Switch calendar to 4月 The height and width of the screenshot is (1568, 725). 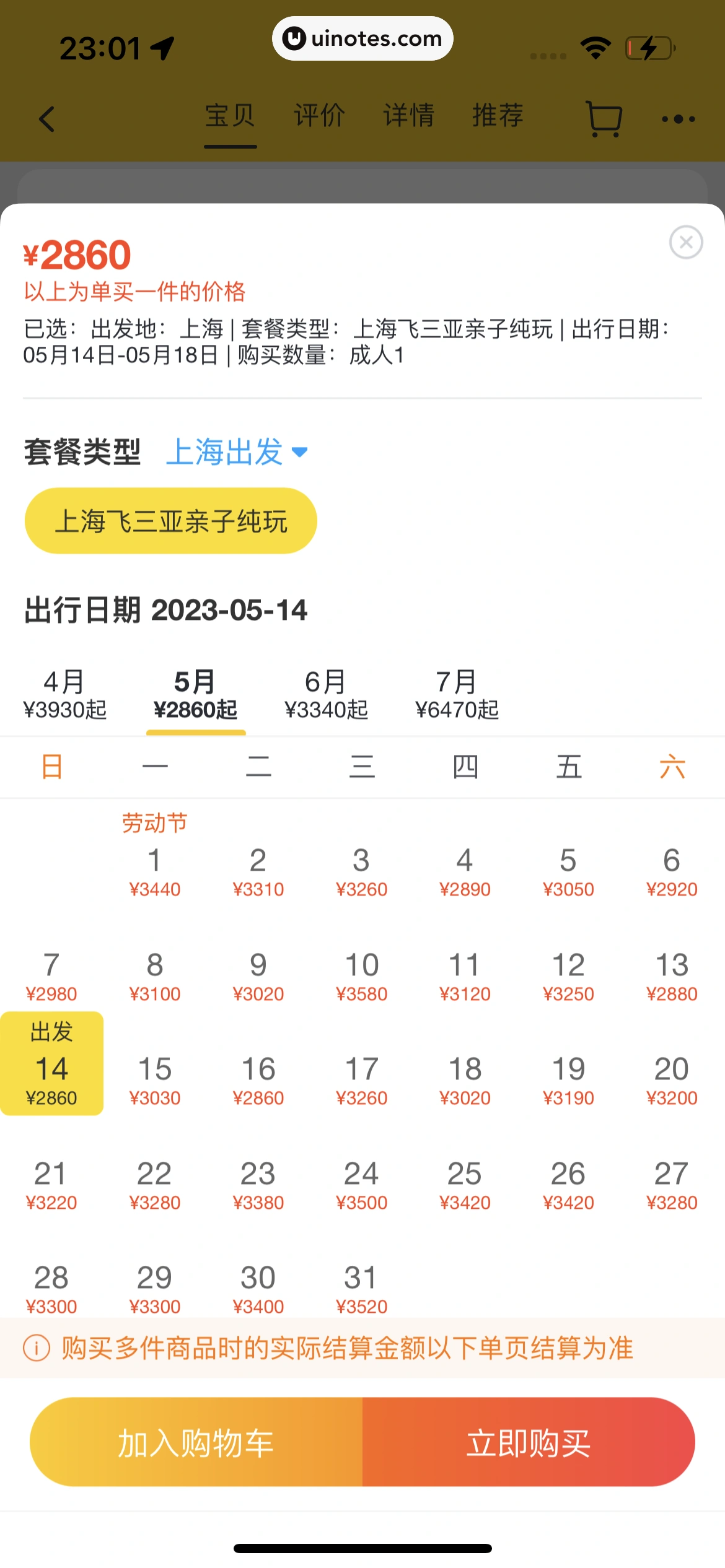(65, 695)
